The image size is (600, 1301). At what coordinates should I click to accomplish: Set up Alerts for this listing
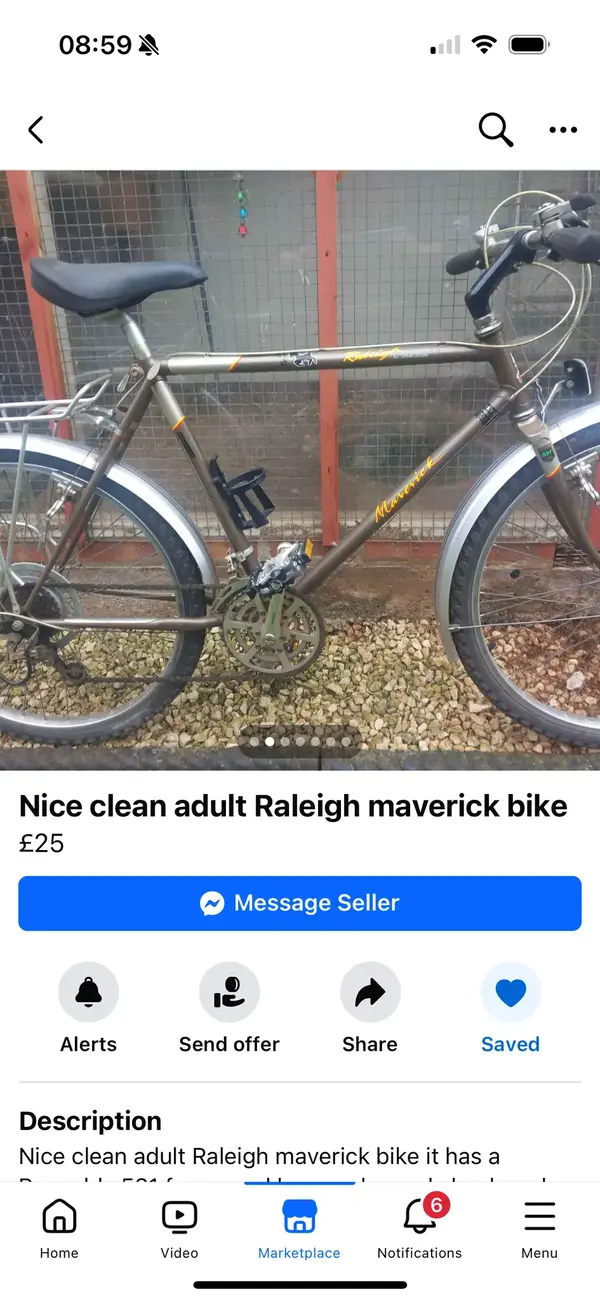pyautogui.click(x=88, y=992)
